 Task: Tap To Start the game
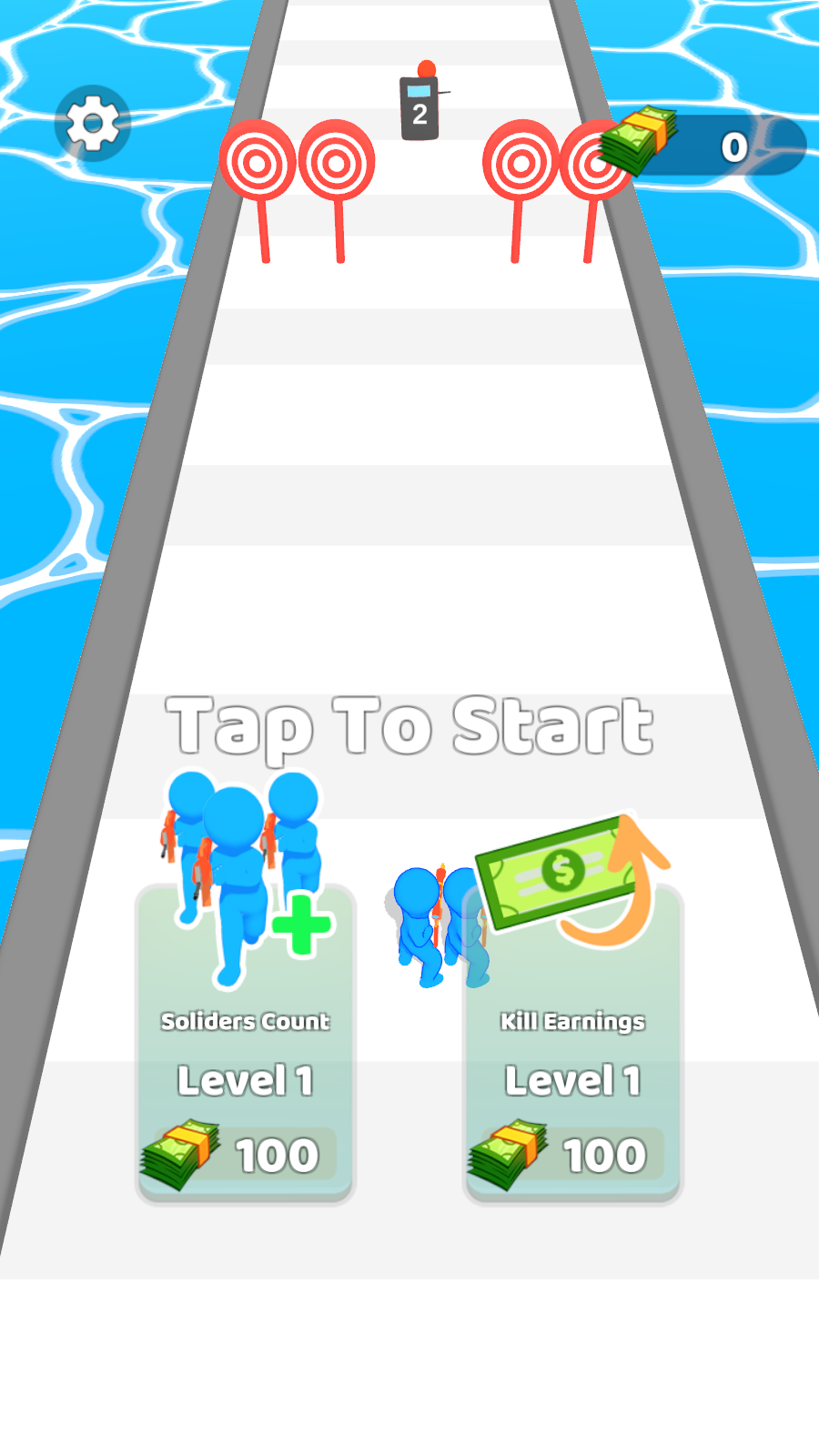click(409, 725)
